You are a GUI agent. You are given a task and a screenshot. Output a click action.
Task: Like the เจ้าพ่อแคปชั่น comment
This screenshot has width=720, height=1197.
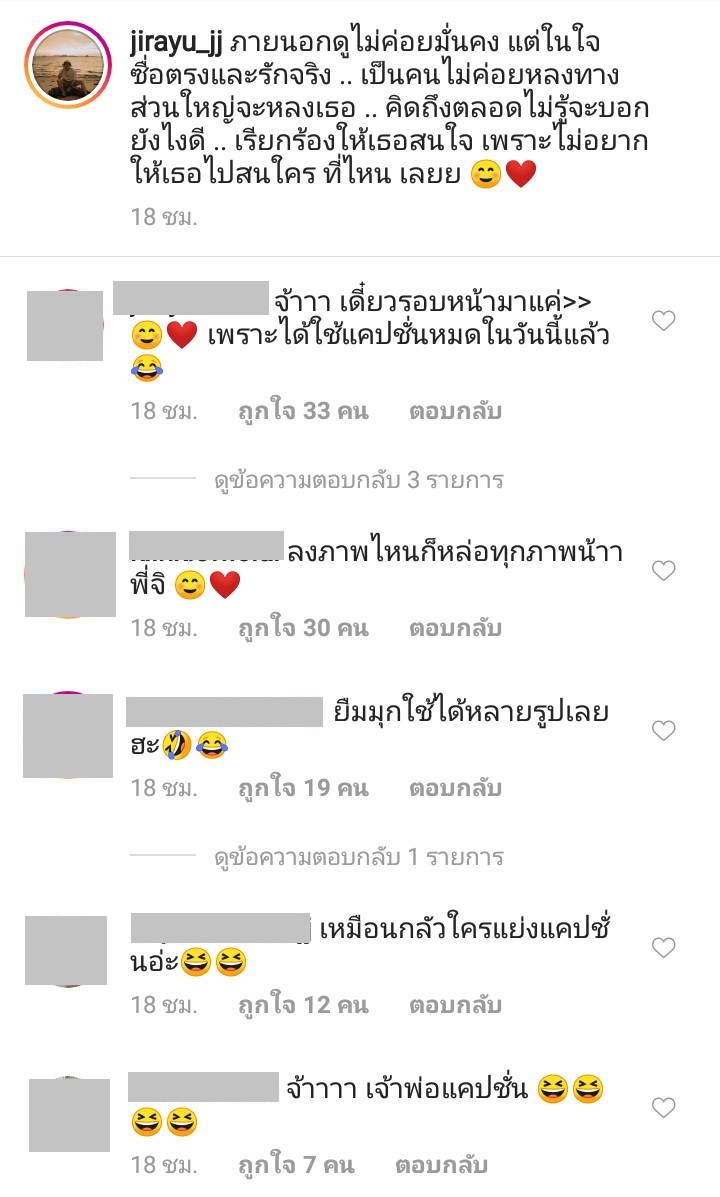click(x=663, y=1107)
